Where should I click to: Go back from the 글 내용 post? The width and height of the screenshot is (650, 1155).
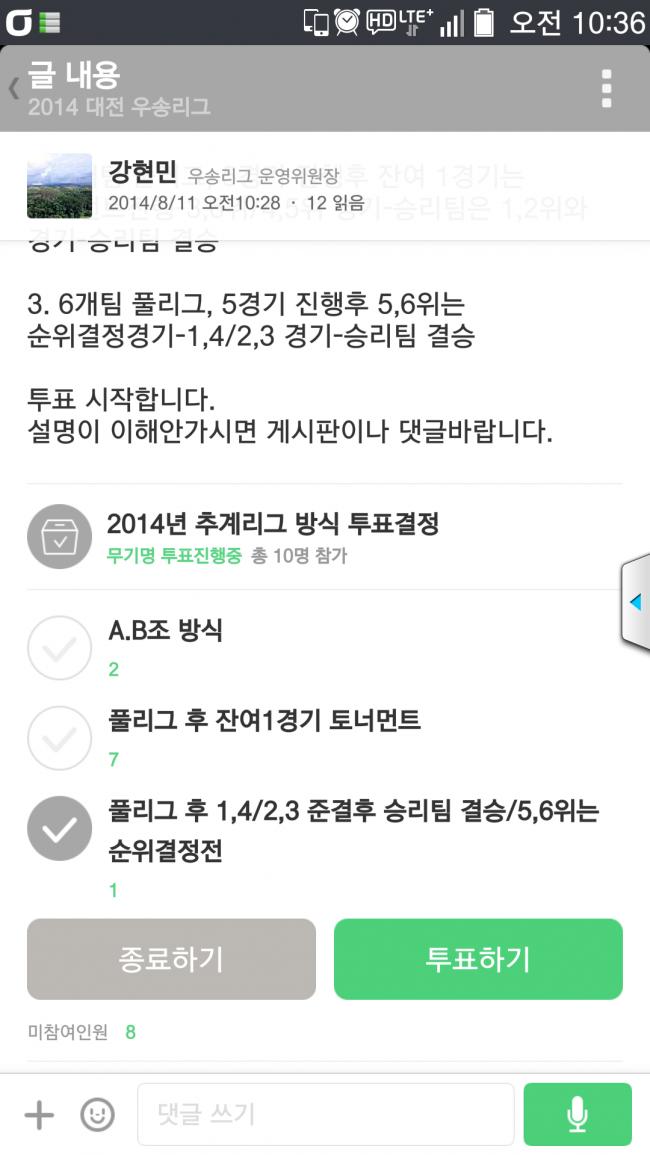[x=14, y=89]
